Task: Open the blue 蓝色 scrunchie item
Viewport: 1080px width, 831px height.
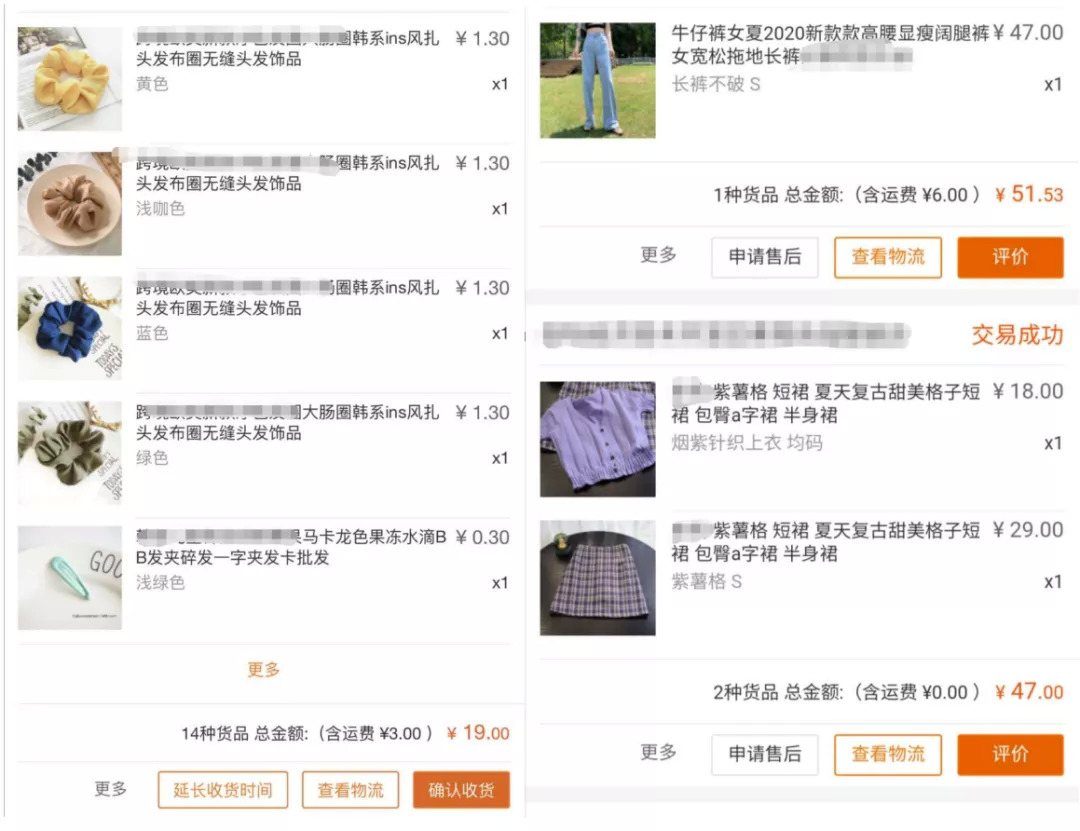Action: 264,328
